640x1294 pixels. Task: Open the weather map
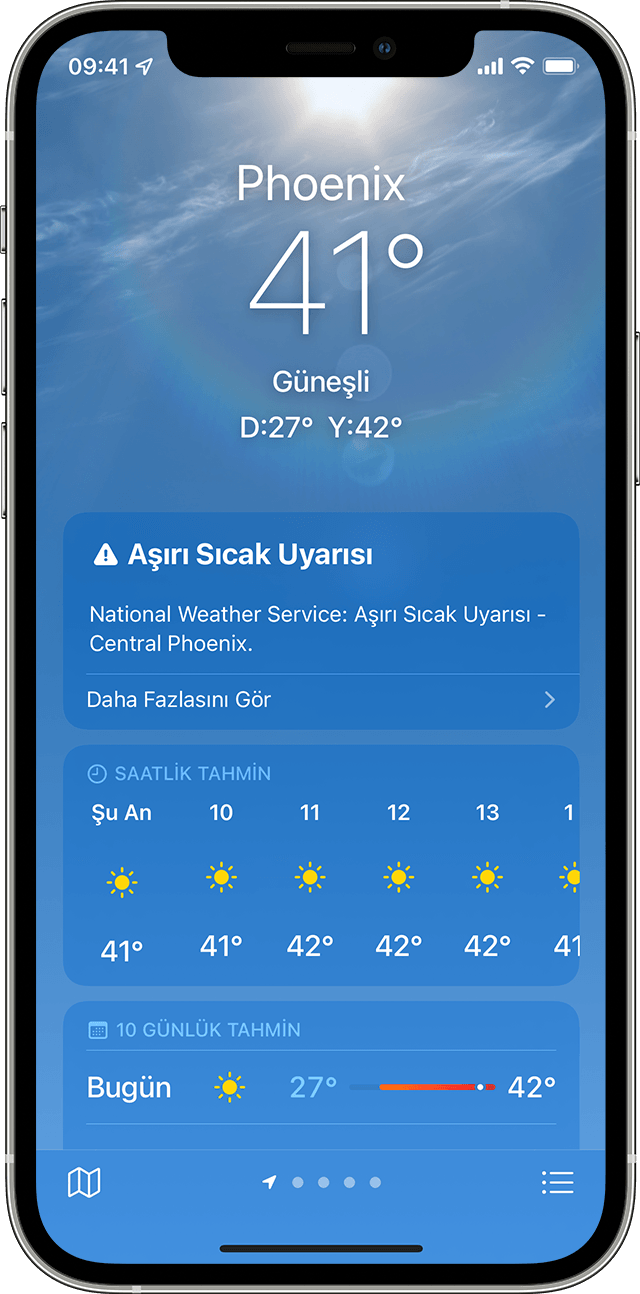[x=84, y=1183]
